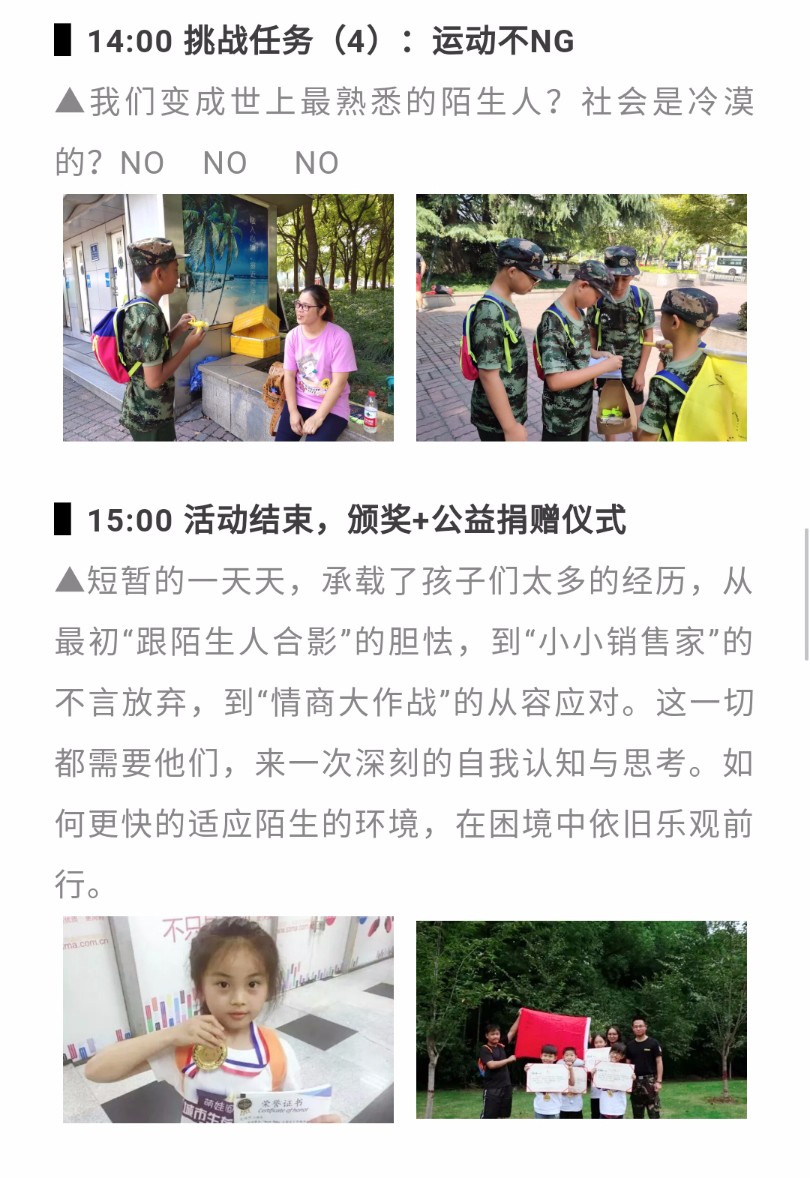View photo of four boys in camouflage
810x1178 pixels.
pos(581,317)
